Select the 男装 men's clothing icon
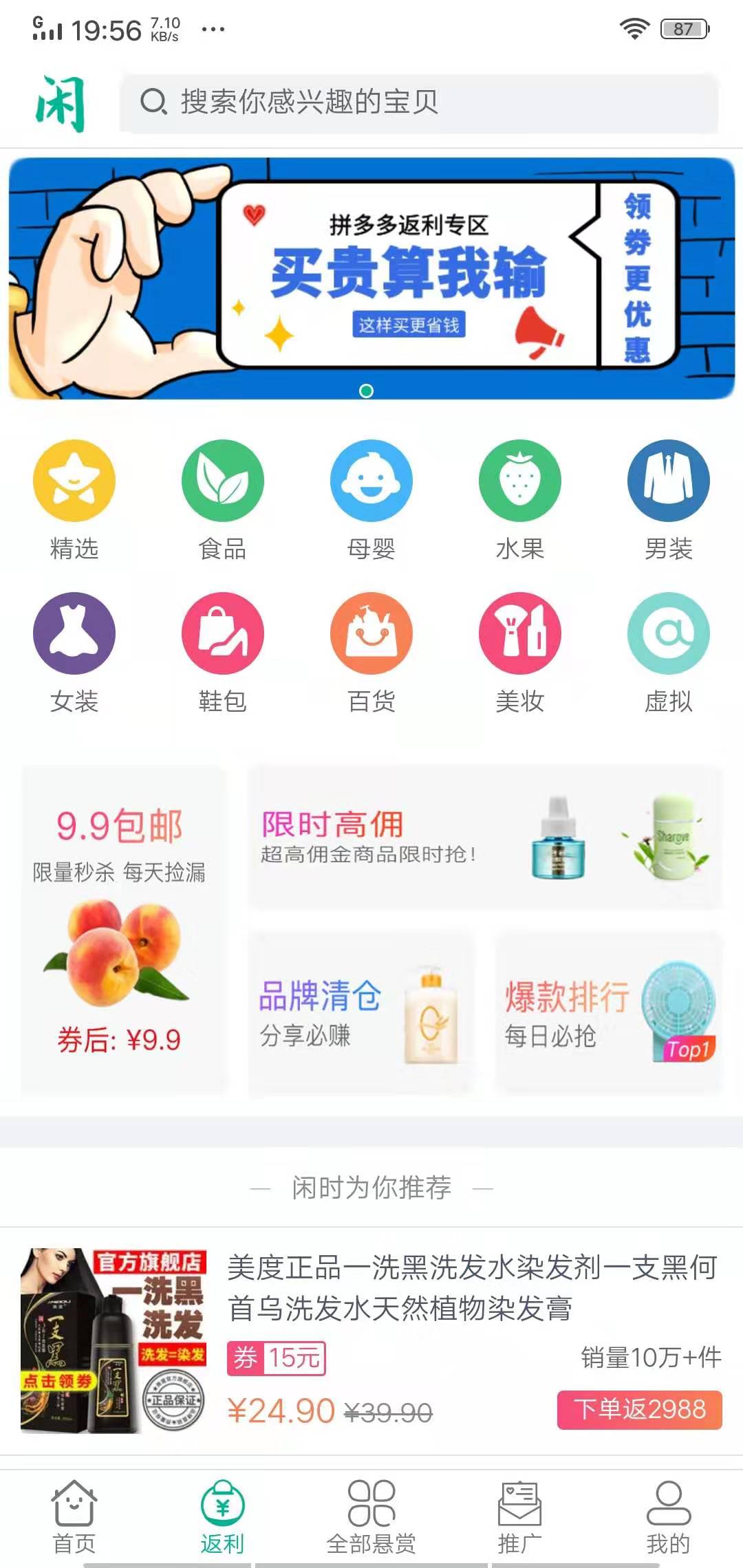Image resolution: width=743 pixels, height=1568 pixels. click(669, 481)
